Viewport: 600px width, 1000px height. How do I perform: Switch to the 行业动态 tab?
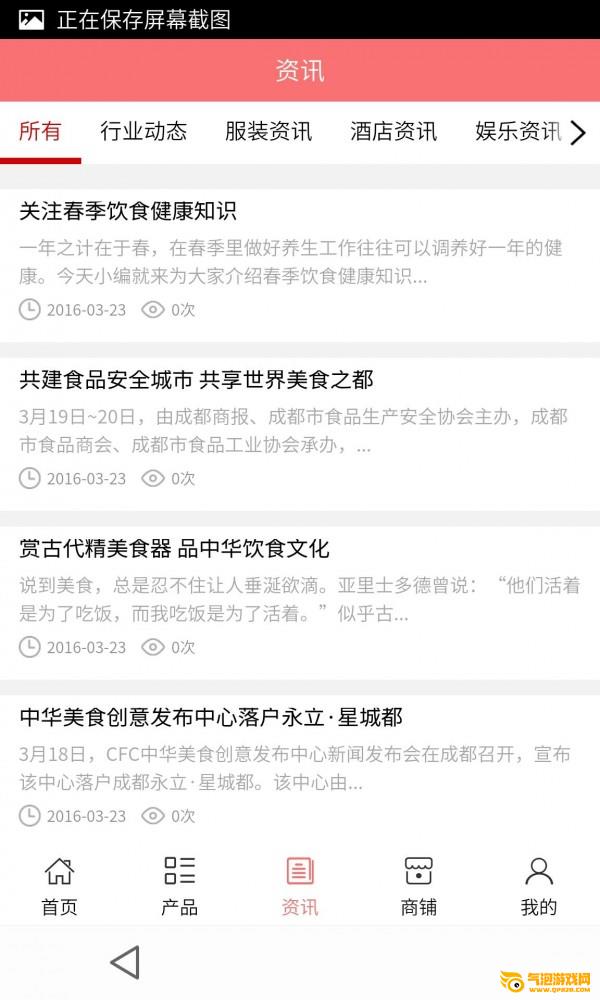143,132
